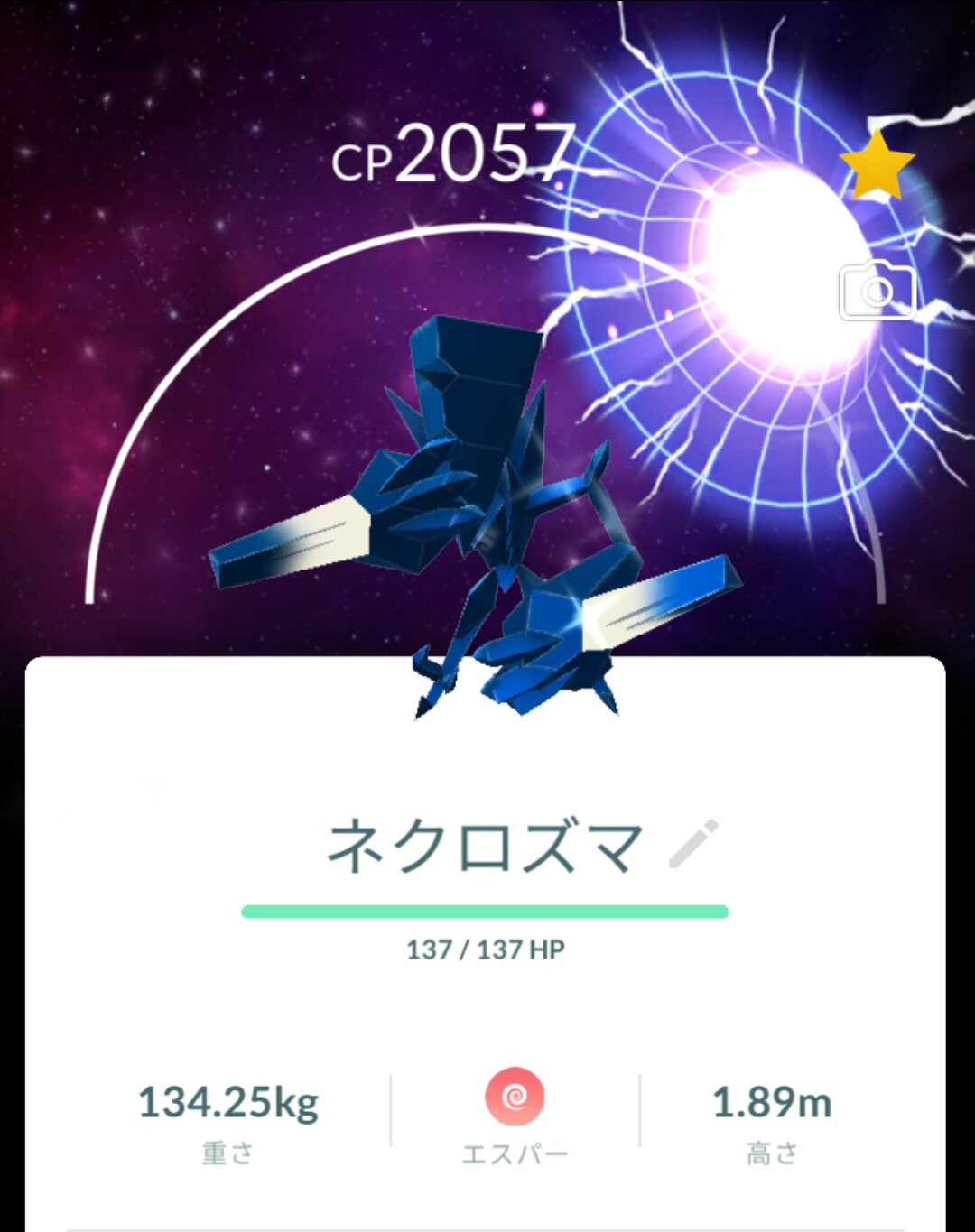This screenshot has height=1232, width=975.
Task: Edit the ネクロズマ nickname with pencil
Action: [x=693, y=844]
